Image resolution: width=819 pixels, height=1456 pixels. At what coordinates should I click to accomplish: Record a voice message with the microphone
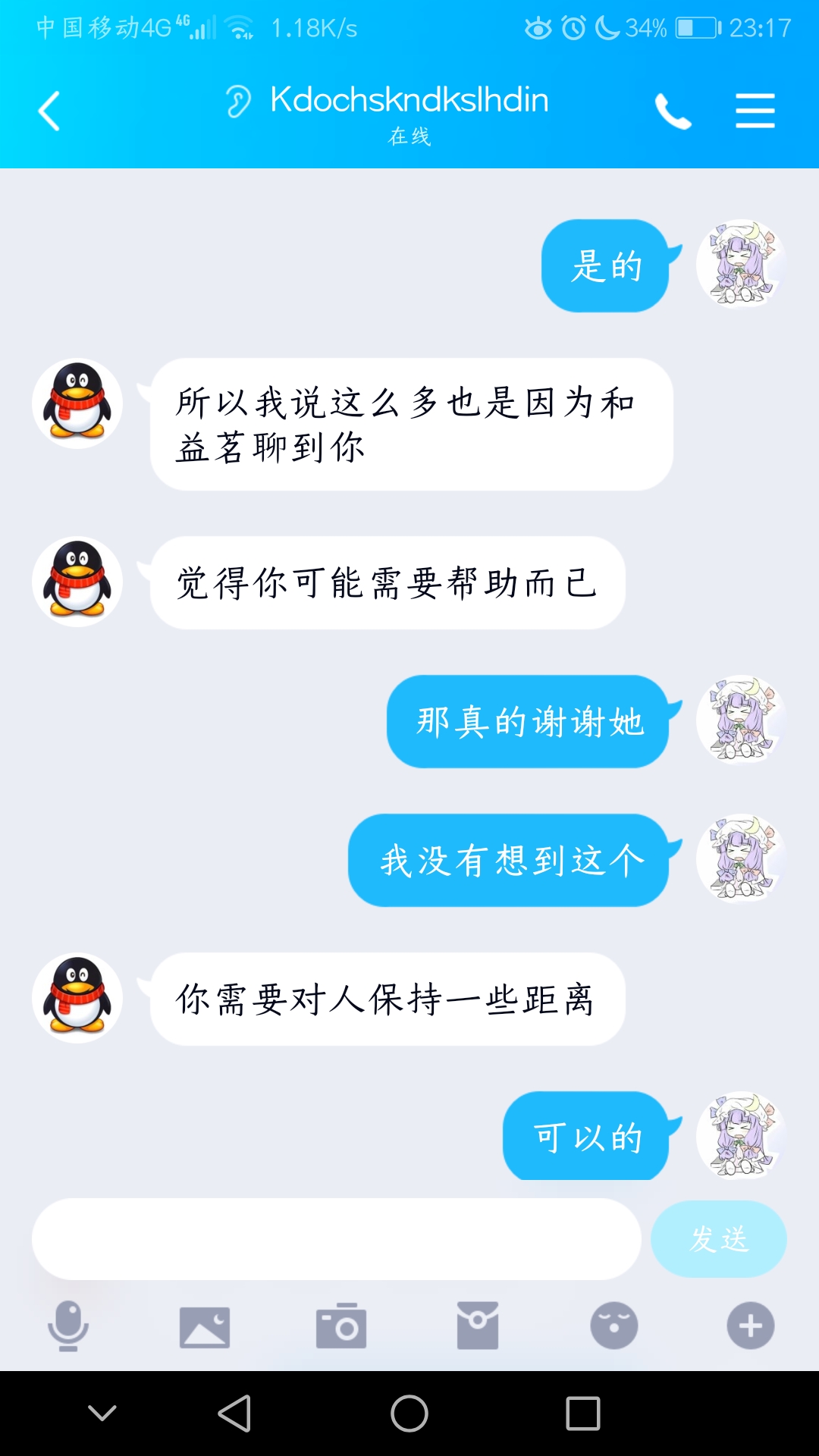[68, 1326]
